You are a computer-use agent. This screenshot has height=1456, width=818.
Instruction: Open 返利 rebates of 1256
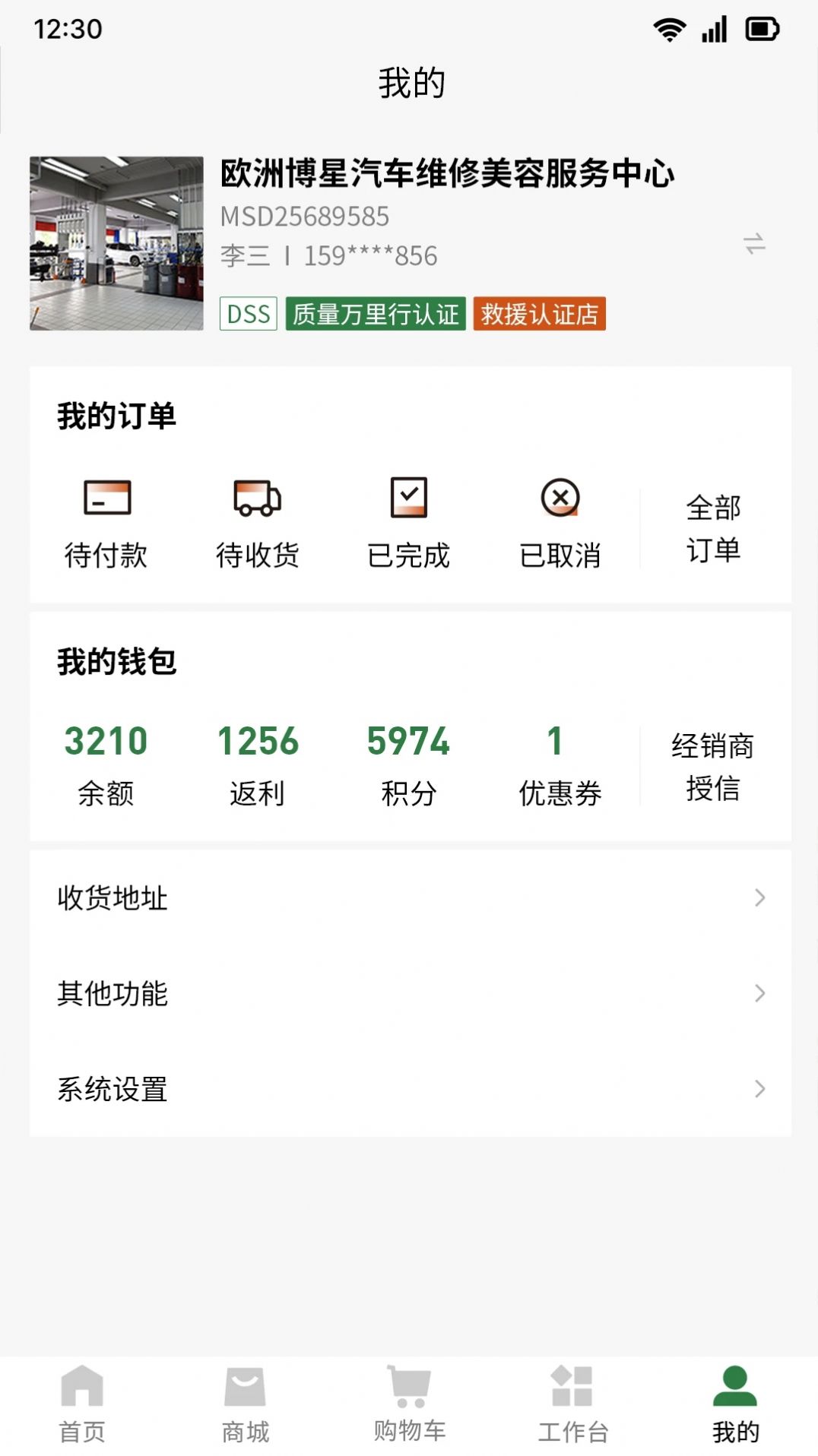[258, 764]
